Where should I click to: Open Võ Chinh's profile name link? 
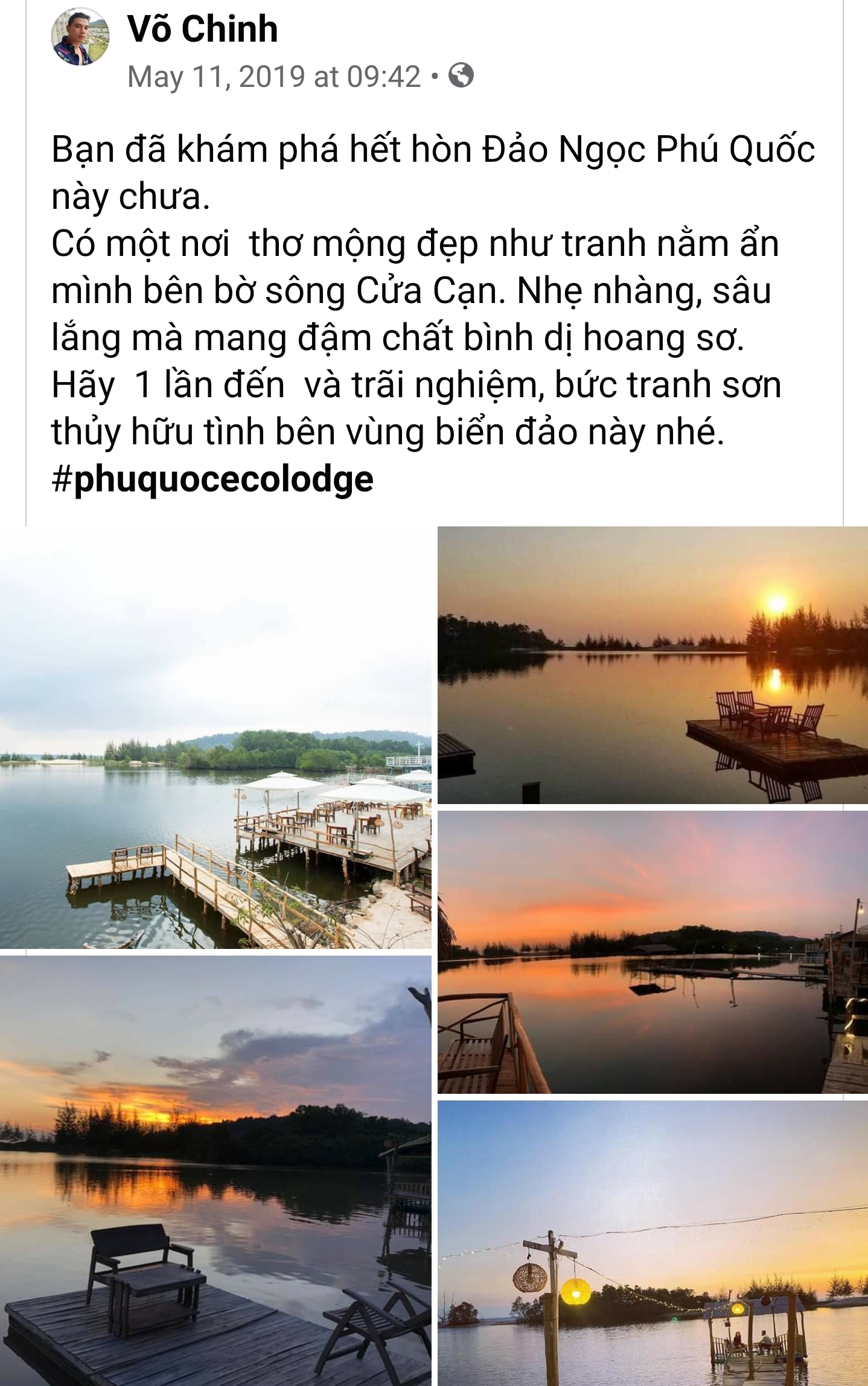(x=202, y=30)
